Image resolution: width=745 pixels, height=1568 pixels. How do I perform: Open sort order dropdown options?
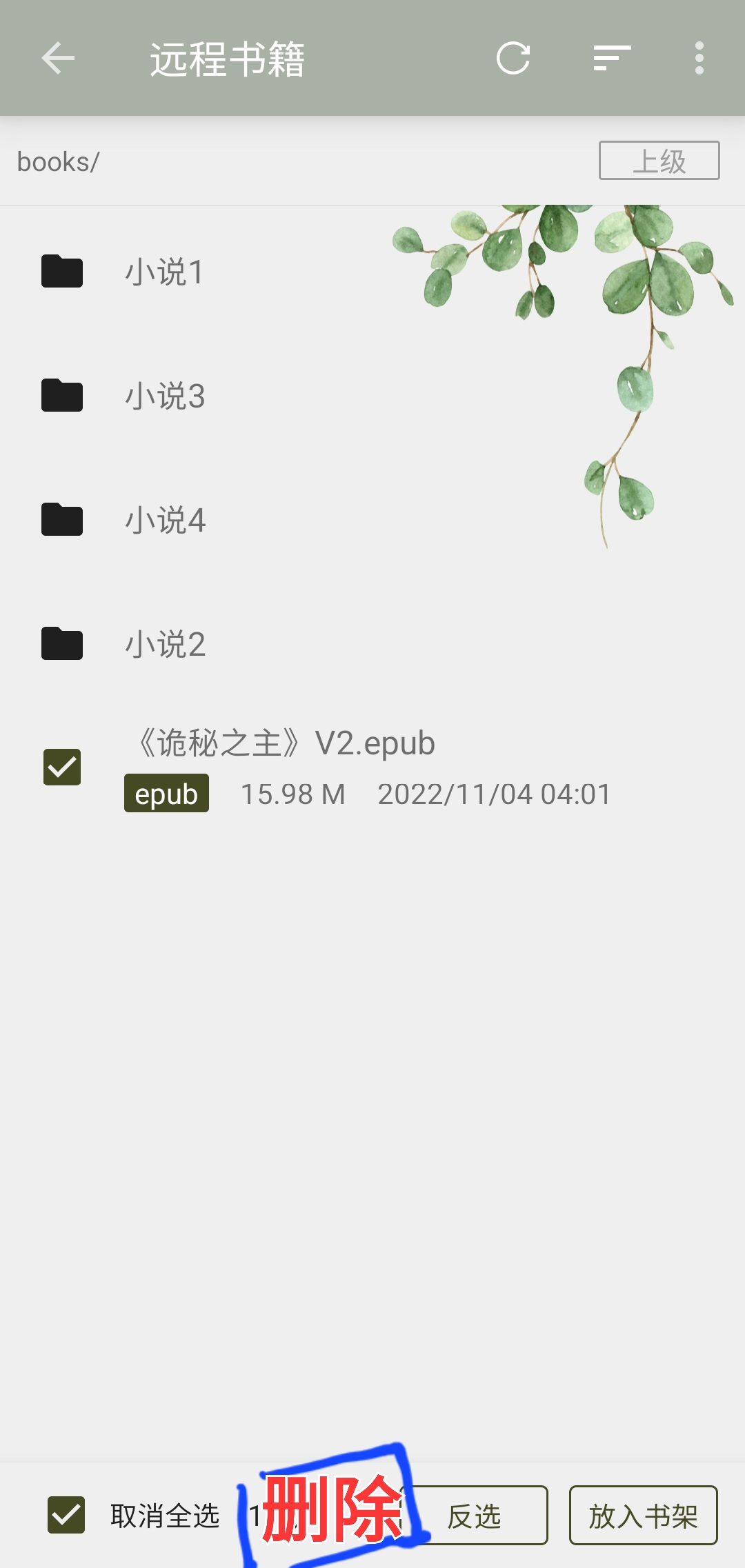(x=610, y=59)
